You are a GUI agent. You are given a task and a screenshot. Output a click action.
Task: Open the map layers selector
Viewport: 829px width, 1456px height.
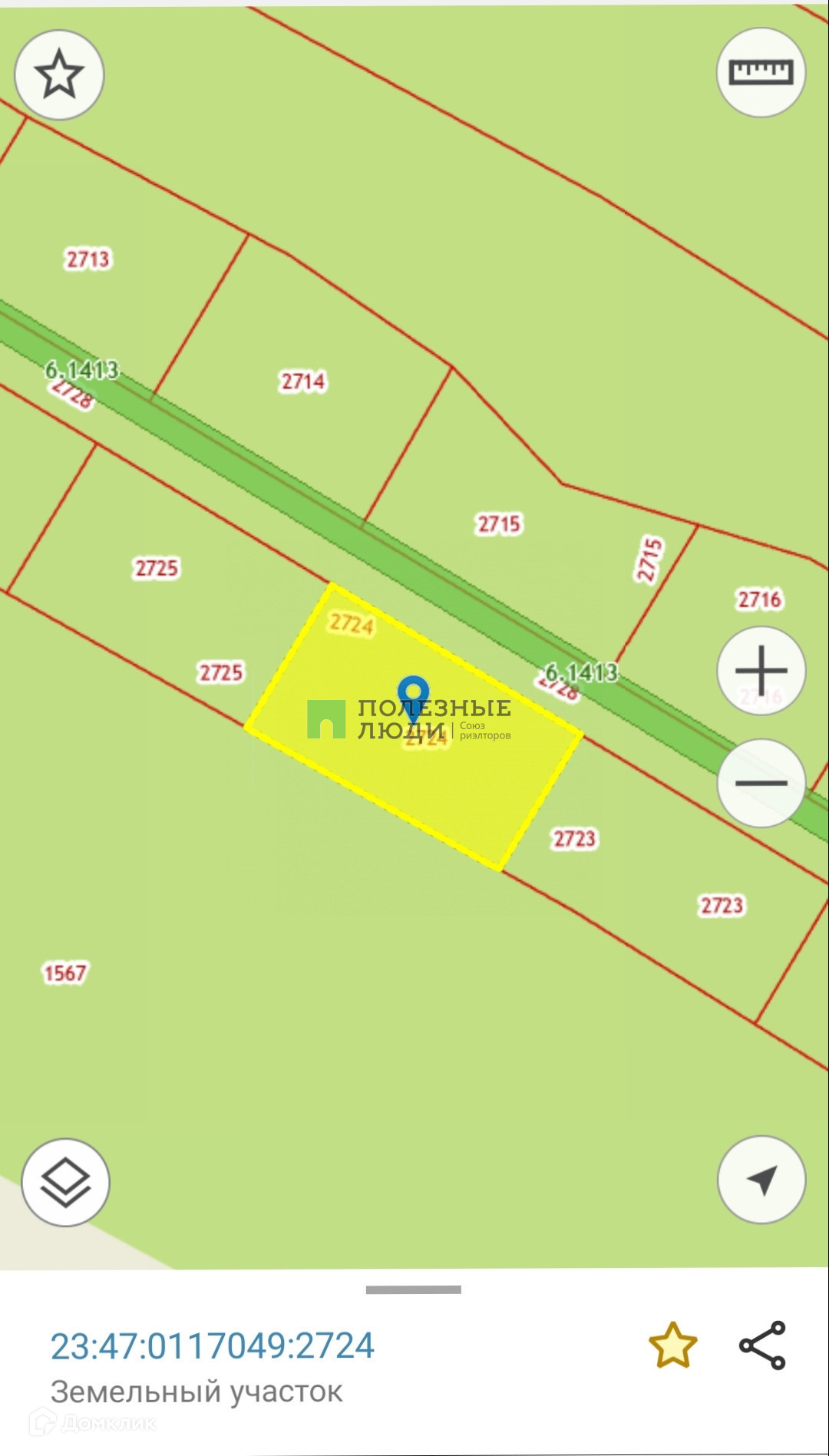[65, 1182]
